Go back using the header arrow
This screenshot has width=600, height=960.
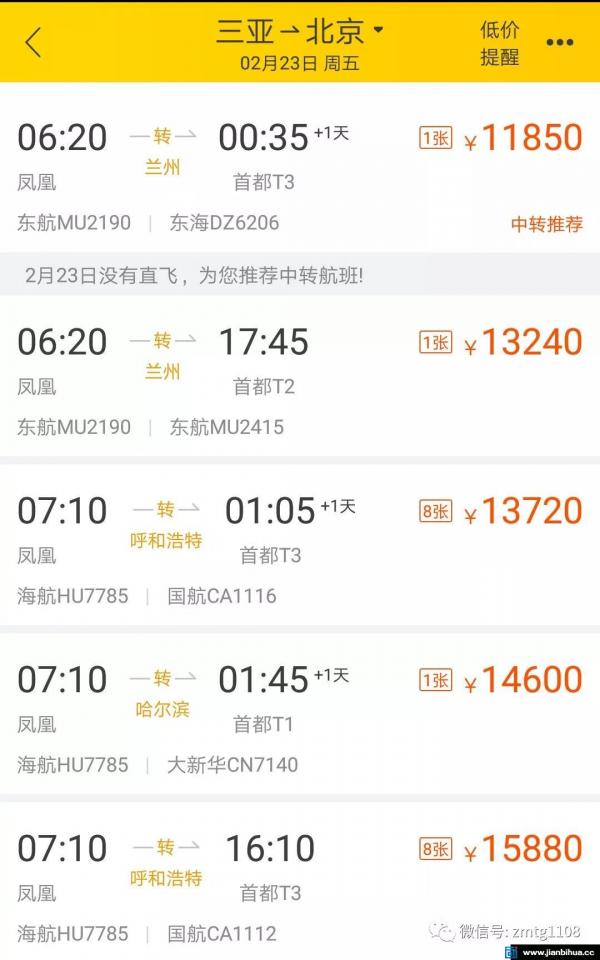[33, 42]
